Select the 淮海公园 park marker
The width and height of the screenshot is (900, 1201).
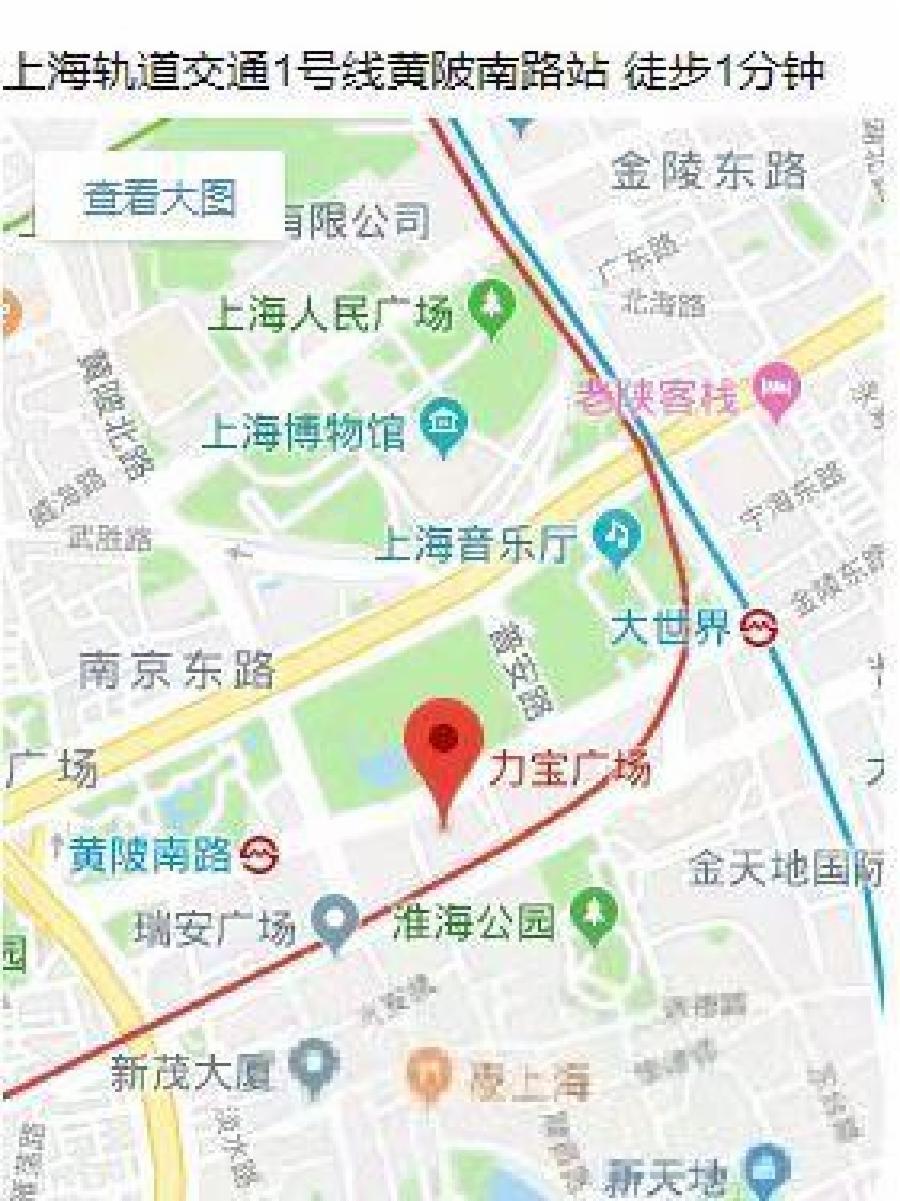pyautogui.click(x=594, y=915)
